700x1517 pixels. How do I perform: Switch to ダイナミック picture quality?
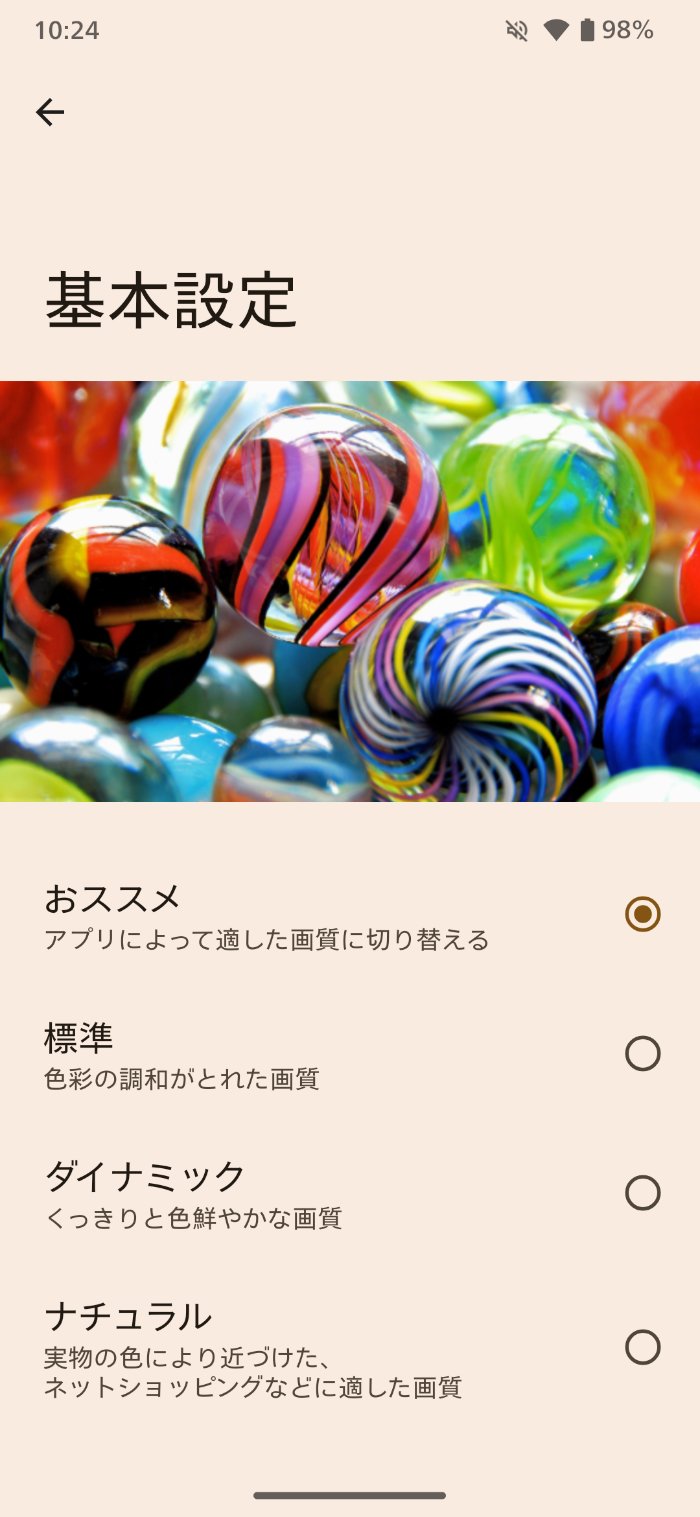click(642, 1192)
